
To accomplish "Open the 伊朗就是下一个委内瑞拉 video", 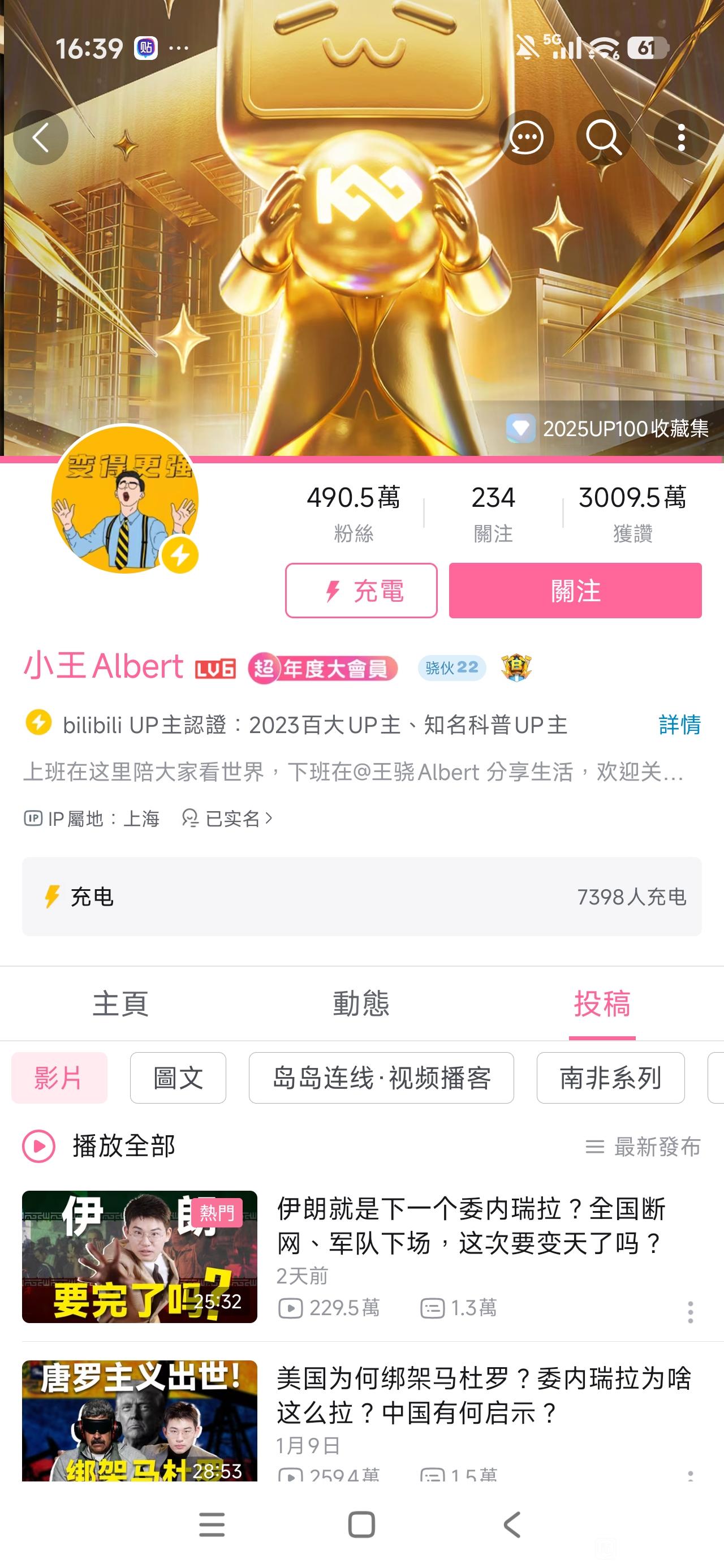I will (469, 1226).
